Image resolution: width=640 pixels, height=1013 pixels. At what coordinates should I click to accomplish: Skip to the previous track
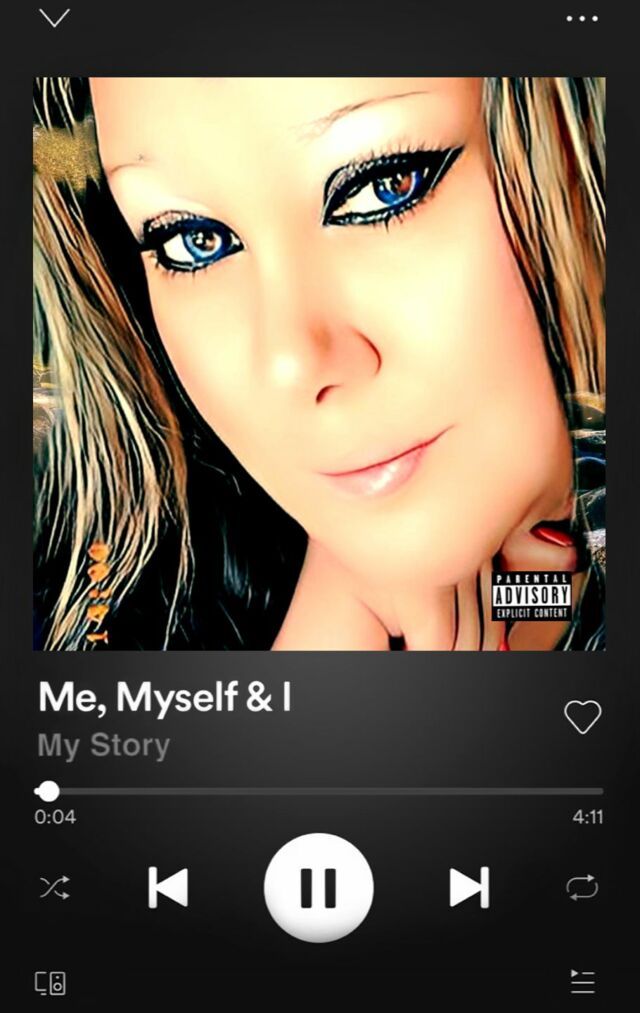[168, 887]
